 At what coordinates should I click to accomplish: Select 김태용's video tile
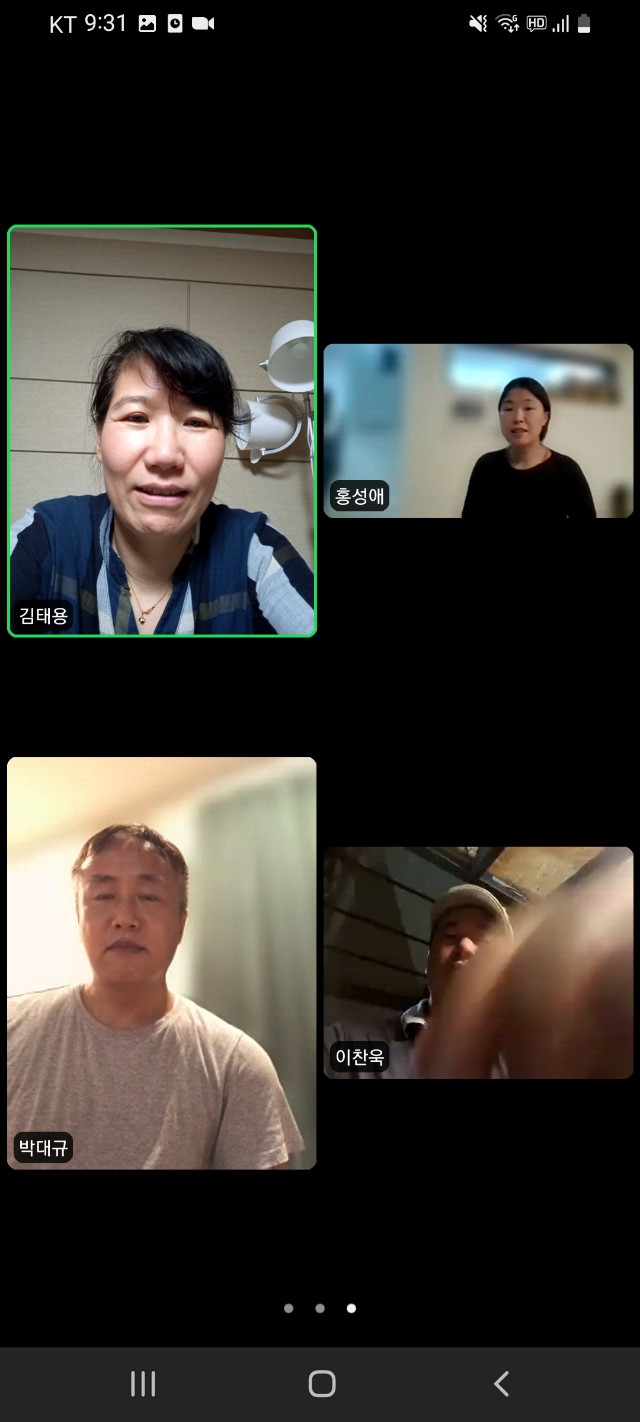pyautogui.click(x=162, y=430)
